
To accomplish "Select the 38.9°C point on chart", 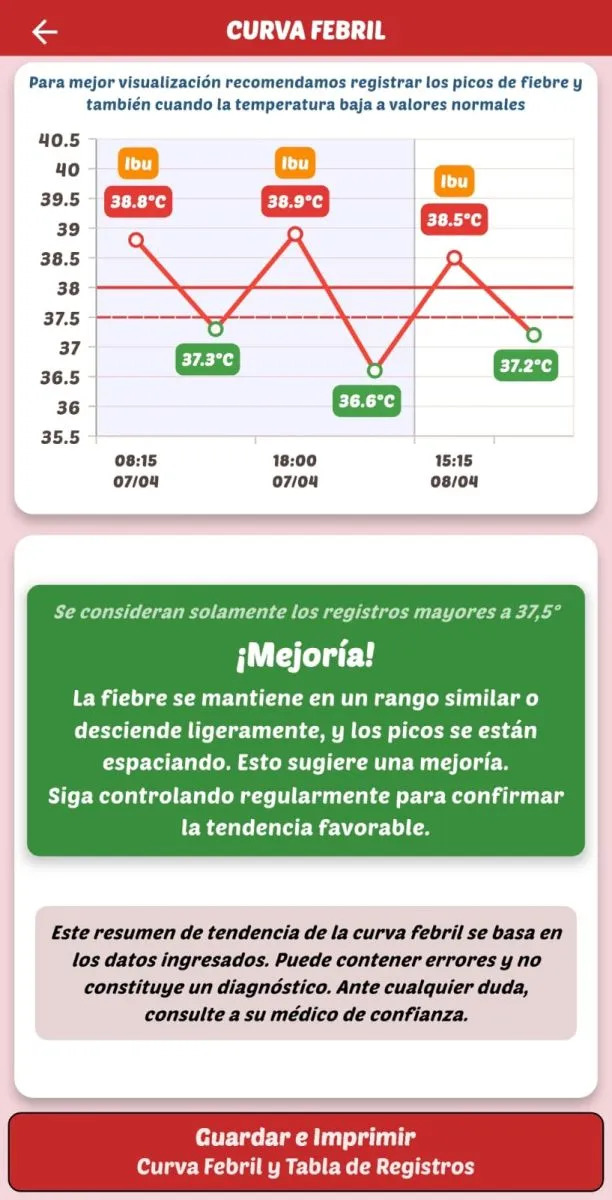I will [295, 234].
